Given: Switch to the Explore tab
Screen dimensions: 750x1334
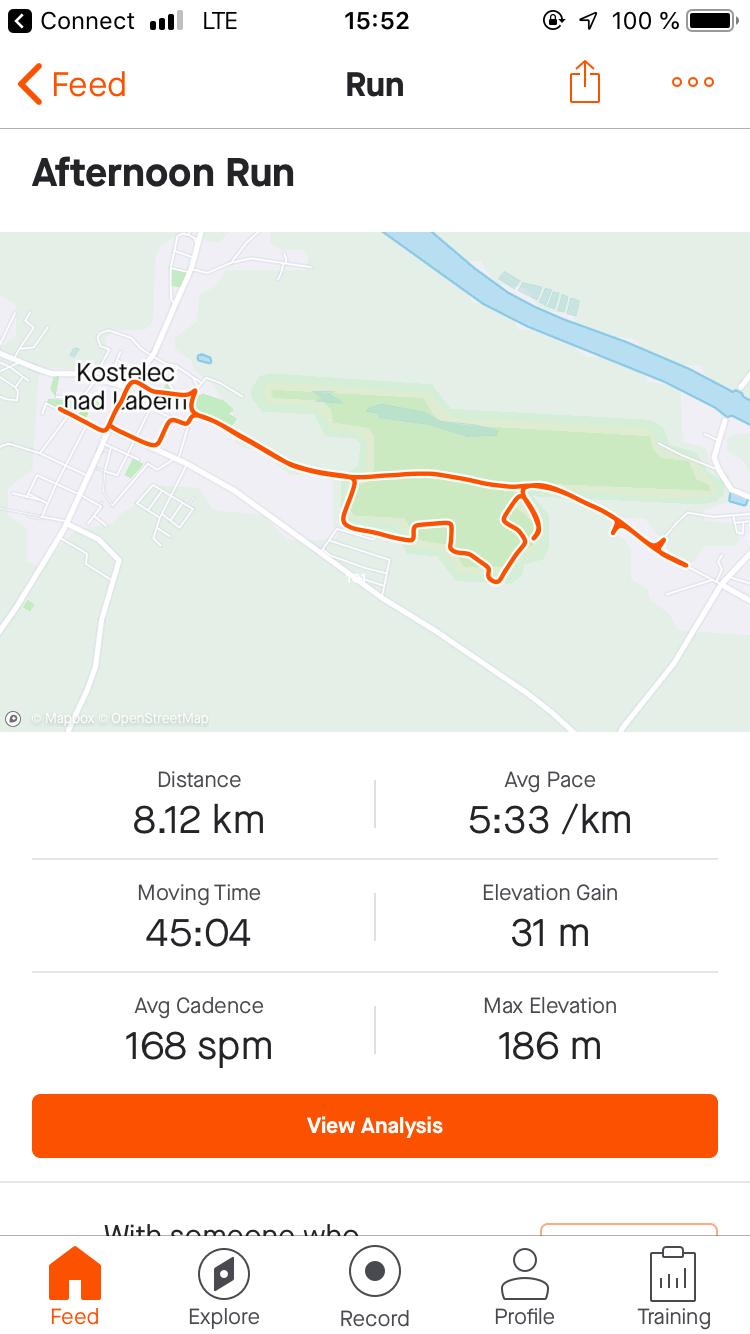Looking at the screenshot, I should tap(224, 1287).
